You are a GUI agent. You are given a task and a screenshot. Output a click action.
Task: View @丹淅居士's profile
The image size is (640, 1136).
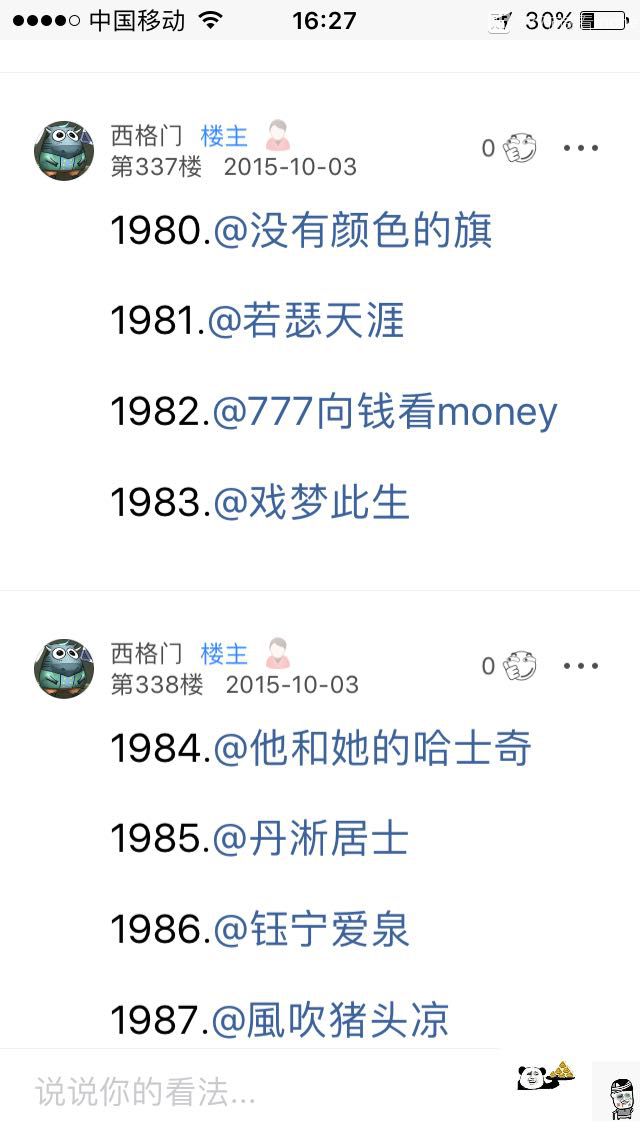point(310,839)
